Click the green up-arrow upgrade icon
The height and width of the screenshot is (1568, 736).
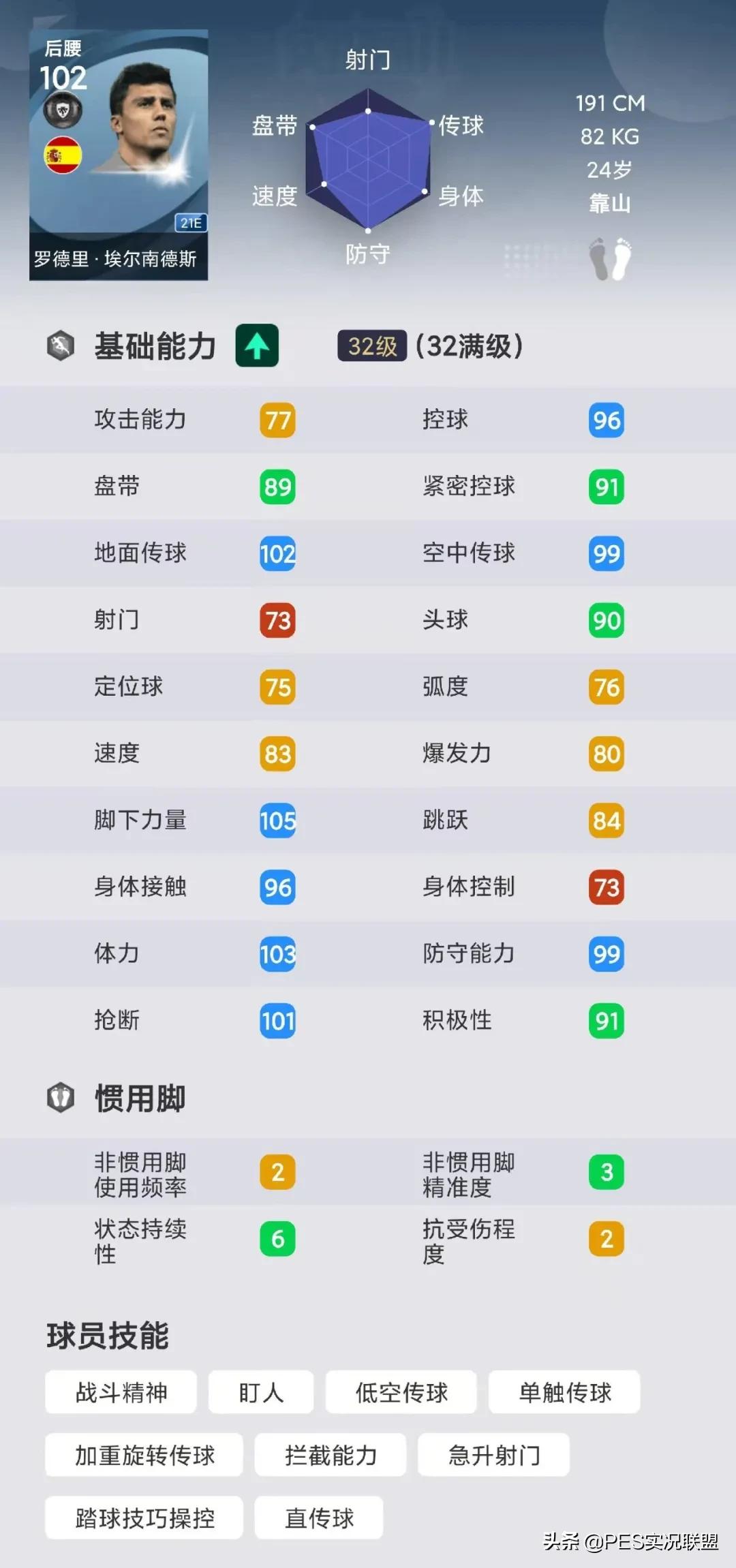click(x=257, y=347)
